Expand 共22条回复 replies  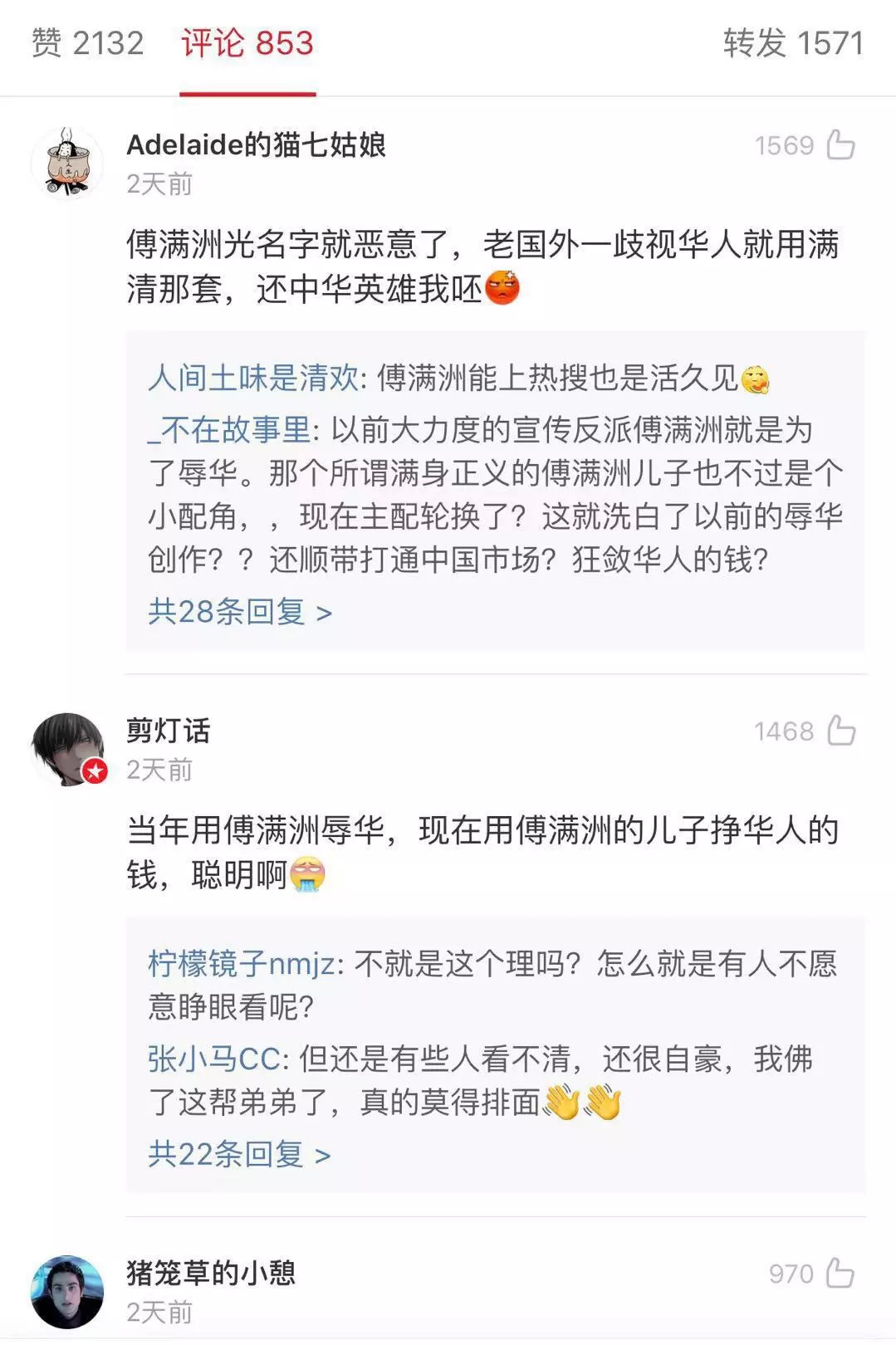click(x=238, y=1154)
